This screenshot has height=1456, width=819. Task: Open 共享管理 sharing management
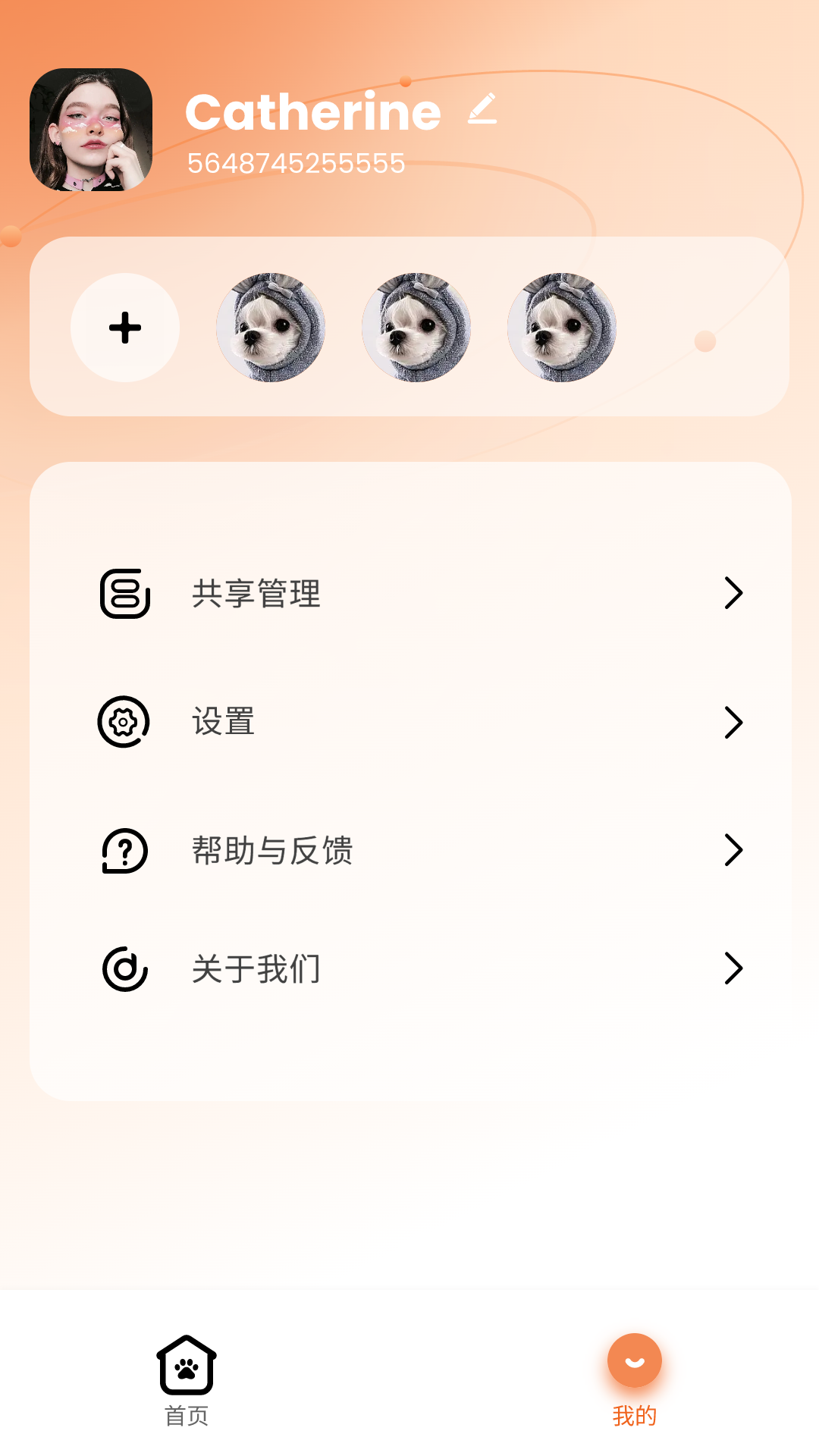pos(421,593)
